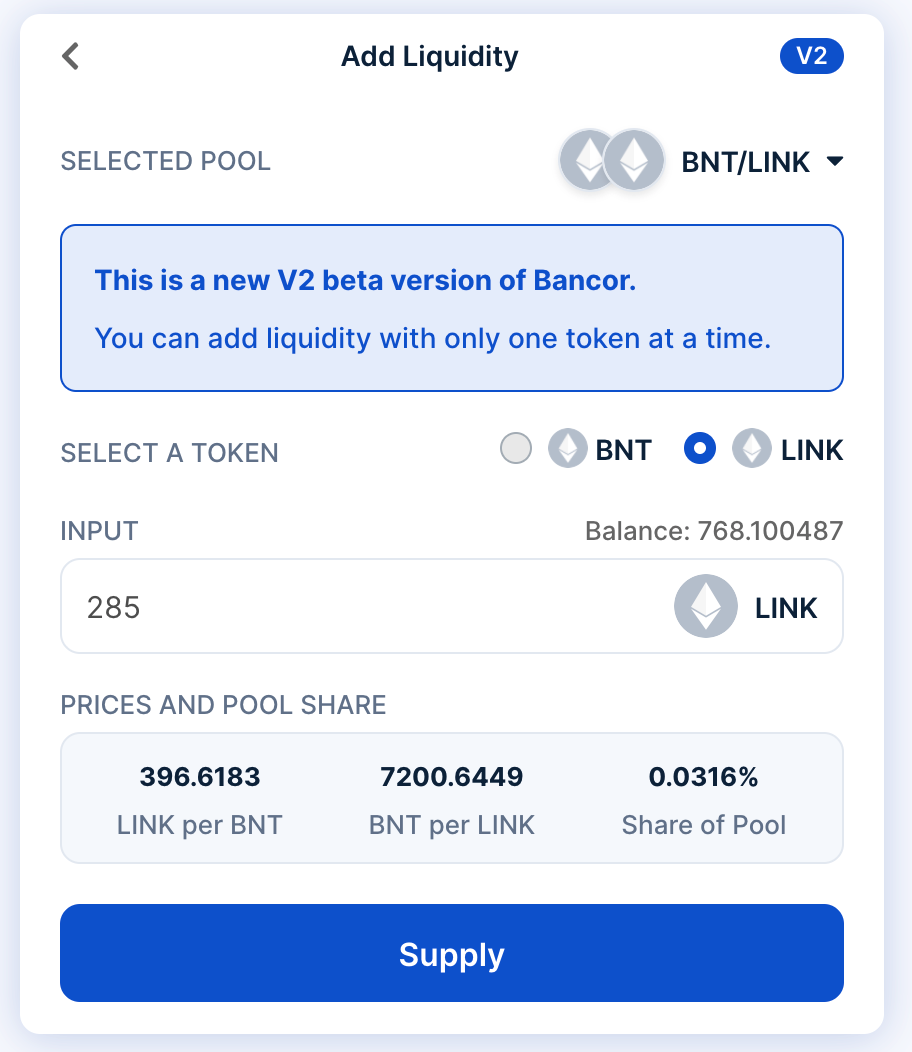This screenshot has width=912, height=1052.
Task: Click the back arrow to return
Action: click(70, 56)
